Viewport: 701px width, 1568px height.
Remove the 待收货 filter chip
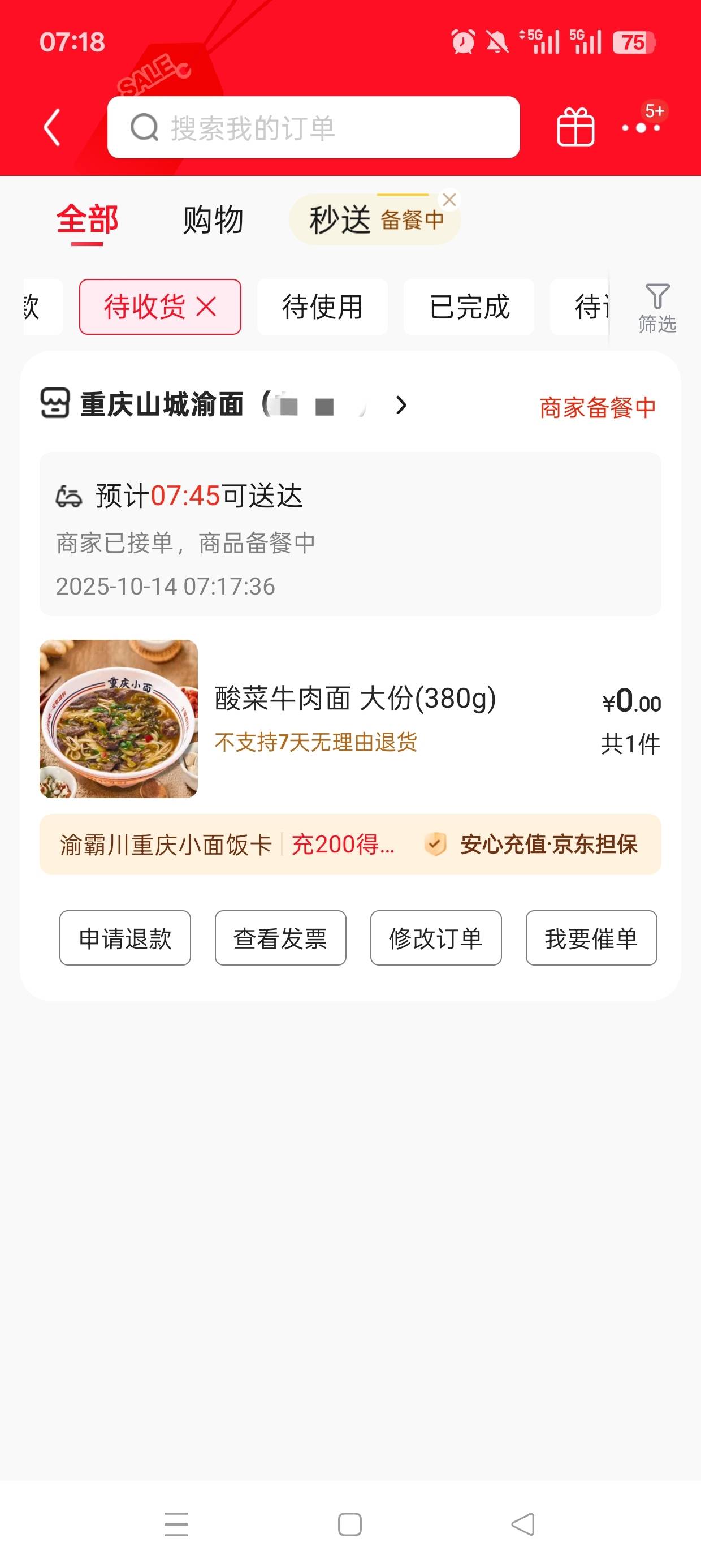coord(206,307)
